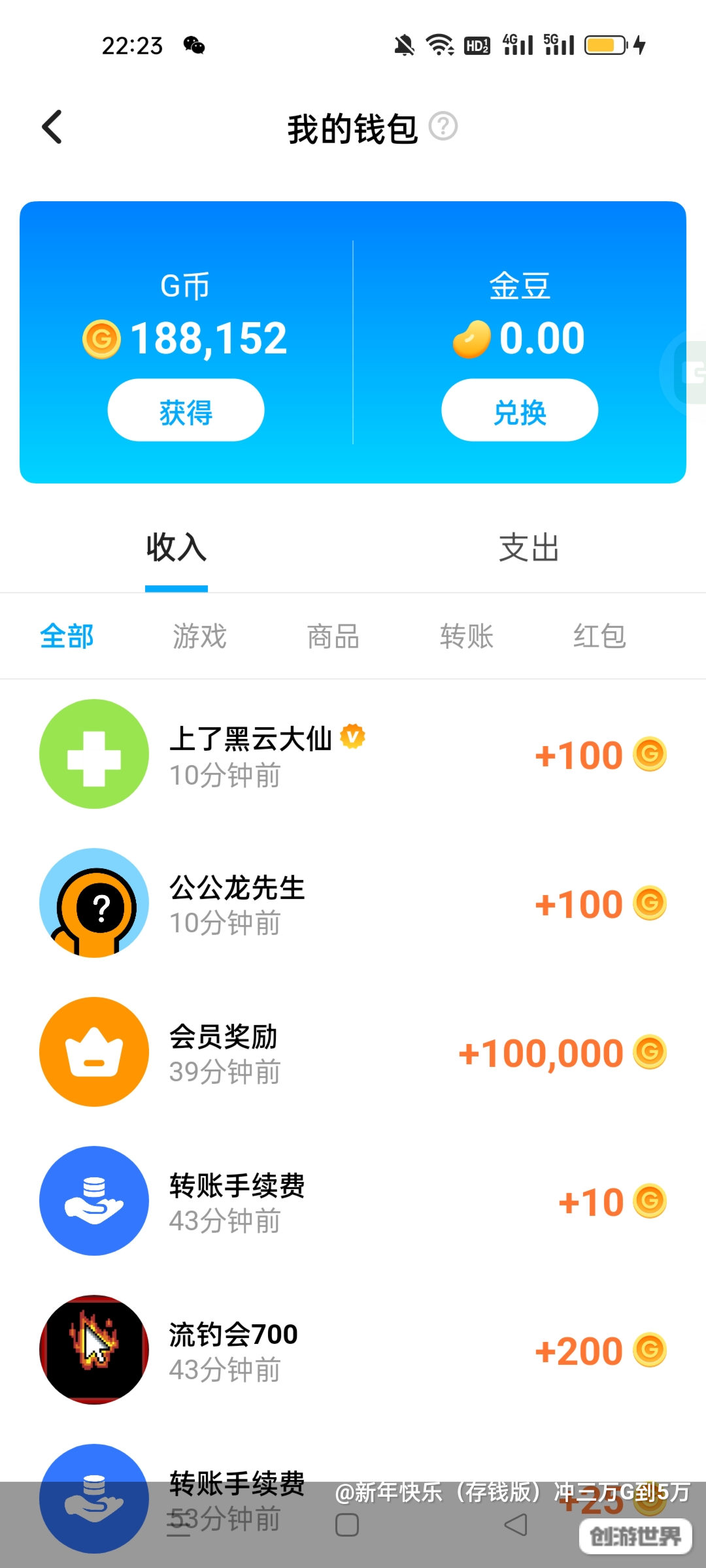Tap the 兑换 button under 金豆
The height and width of the screenshot is (1568, 706).
(x=520, y=410)
